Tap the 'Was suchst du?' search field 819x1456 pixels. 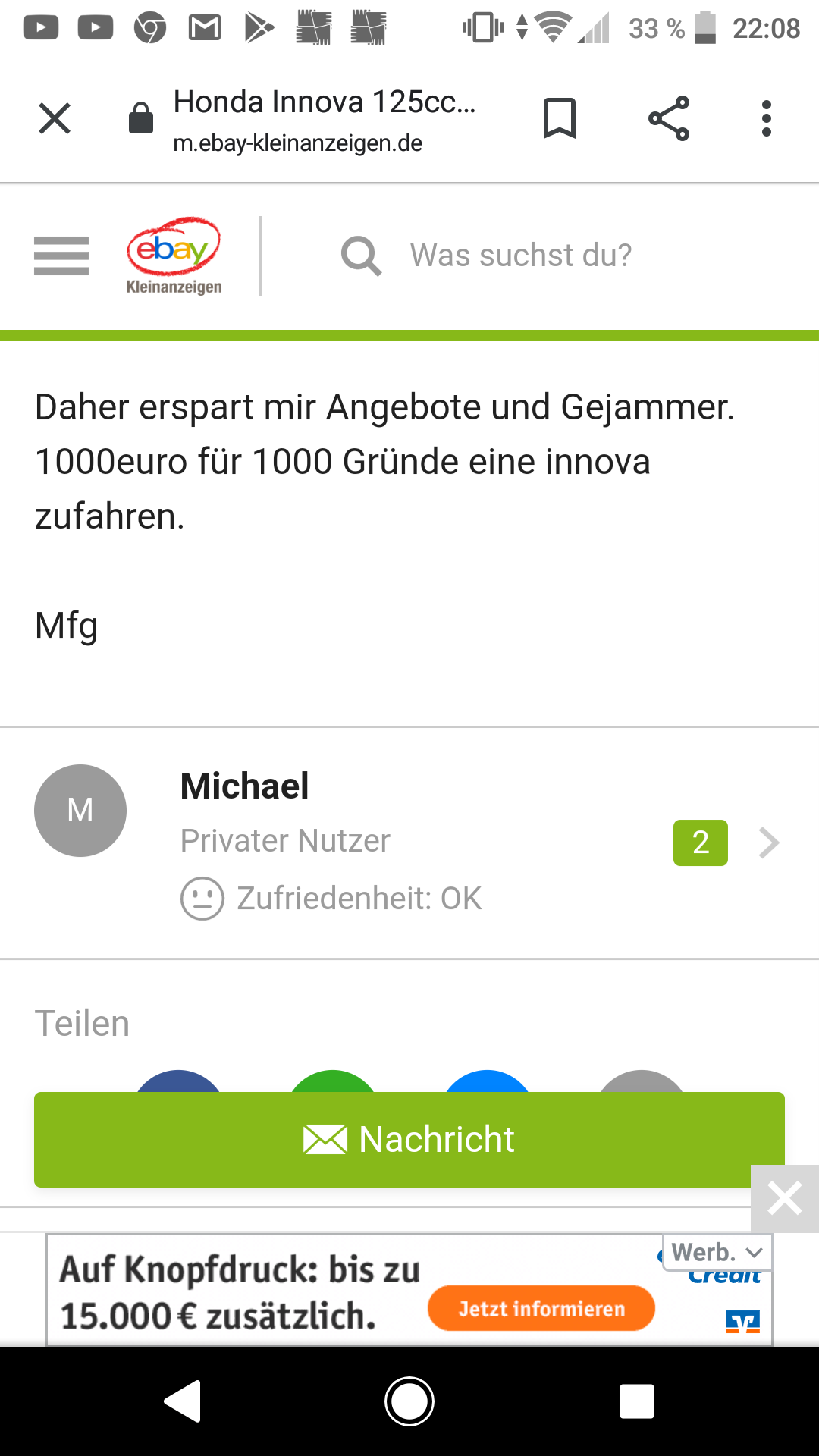tap(521, 256)
